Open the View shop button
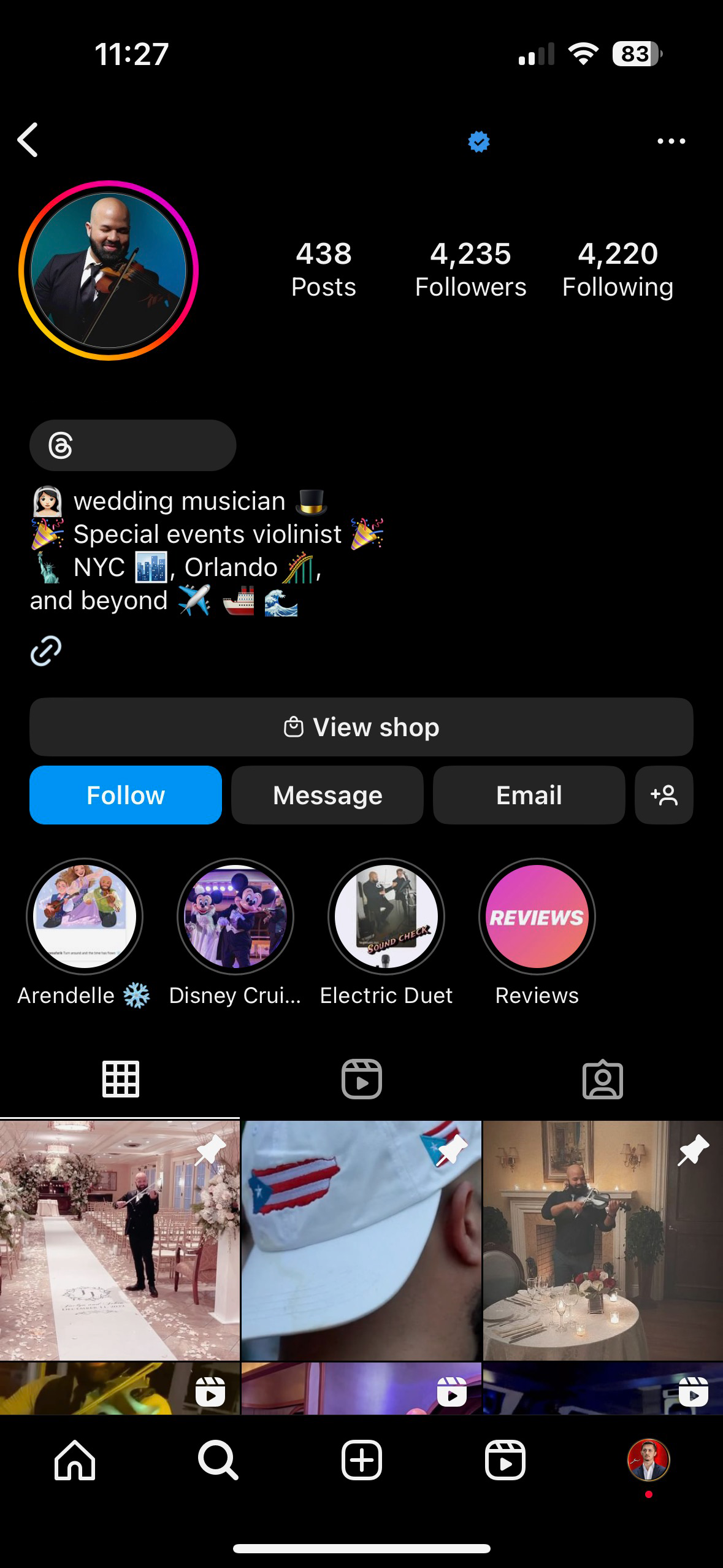Screen dimensions: 723x1568 (x=361, y=727)
